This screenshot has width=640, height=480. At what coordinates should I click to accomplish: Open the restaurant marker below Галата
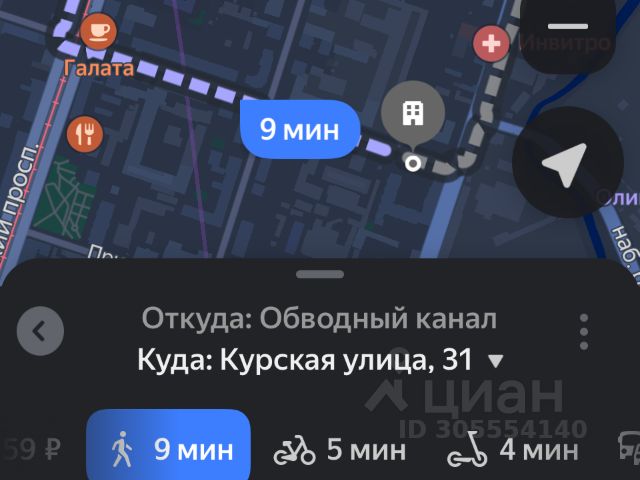tap(84, 133)
